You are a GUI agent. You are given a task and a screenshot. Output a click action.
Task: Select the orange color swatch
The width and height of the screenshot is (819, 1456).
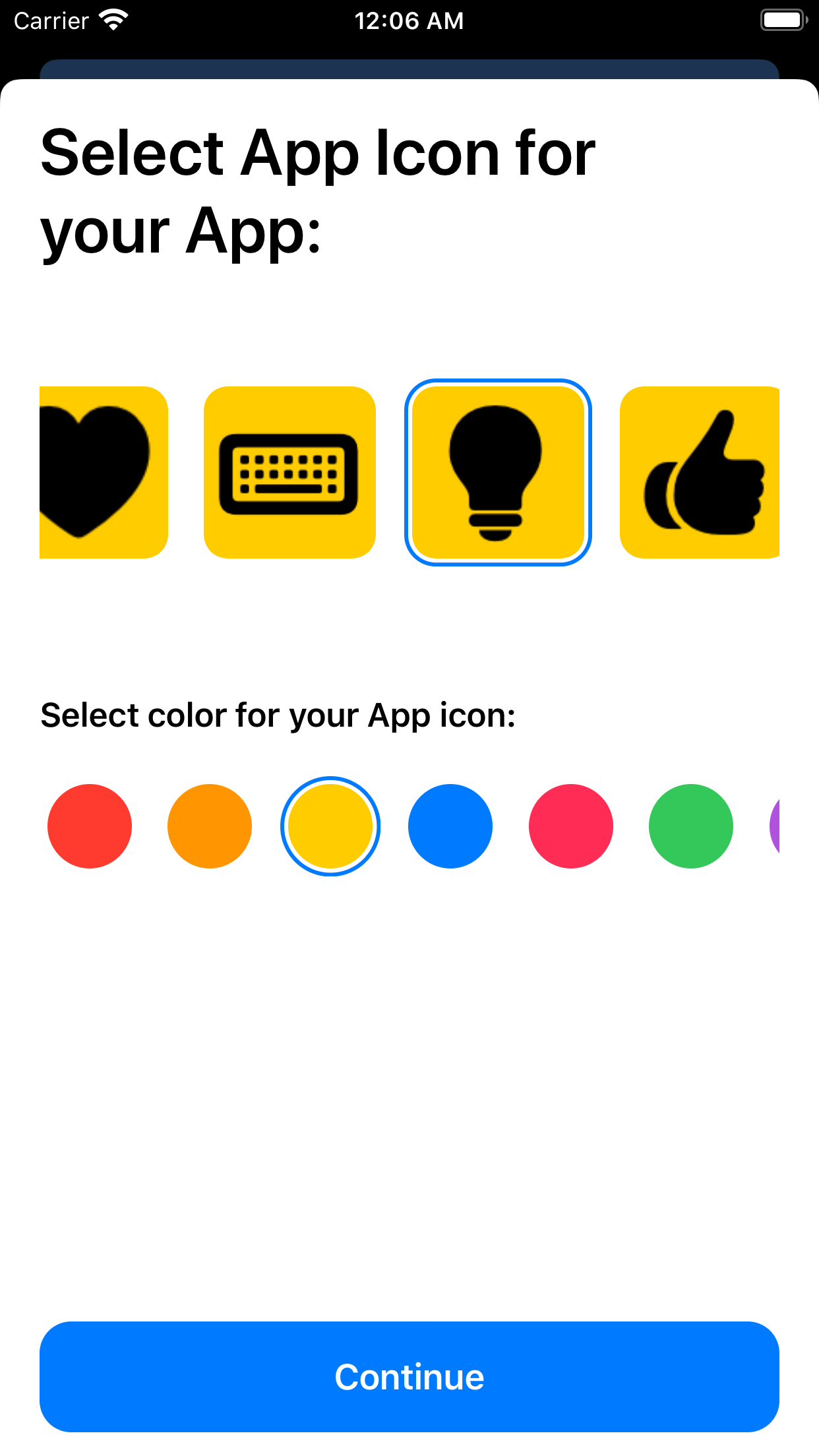pos(210,826)
